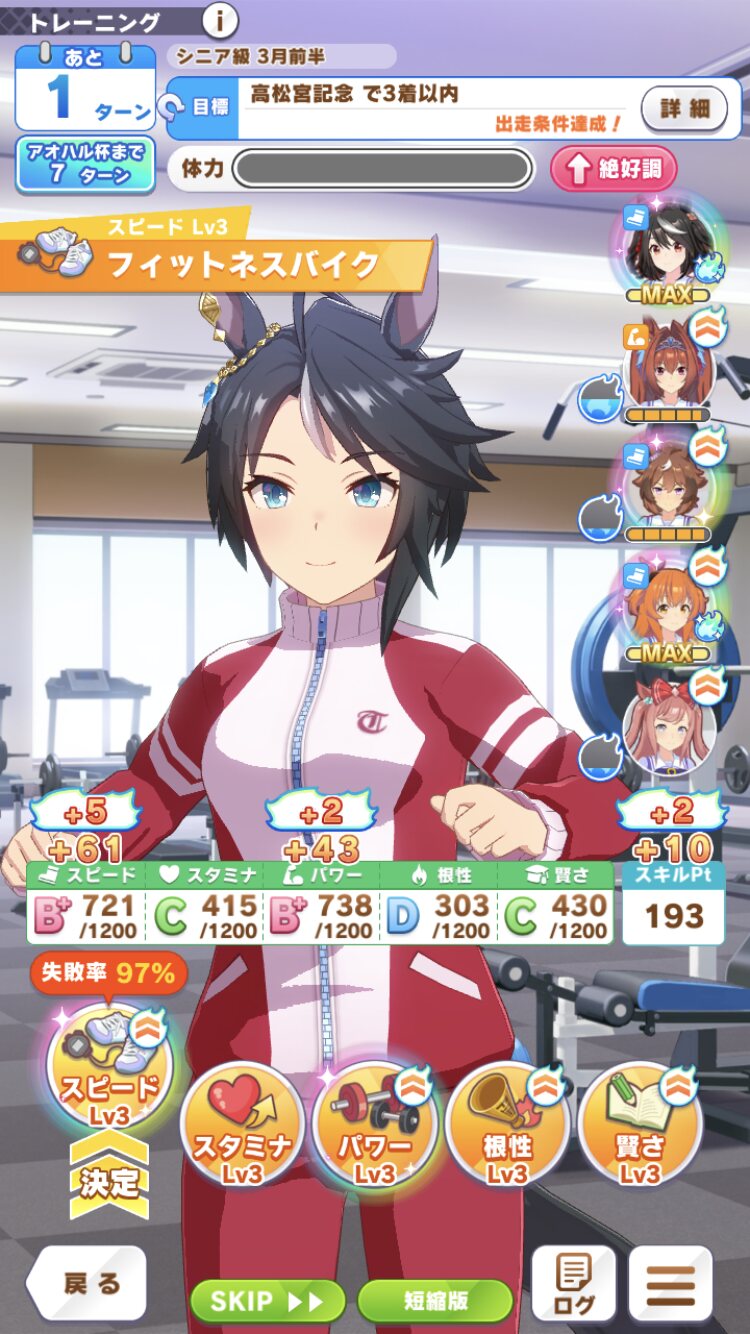Screen dimensions: 750x1334
Task: Open the training info icon
Action: [220, 19]
